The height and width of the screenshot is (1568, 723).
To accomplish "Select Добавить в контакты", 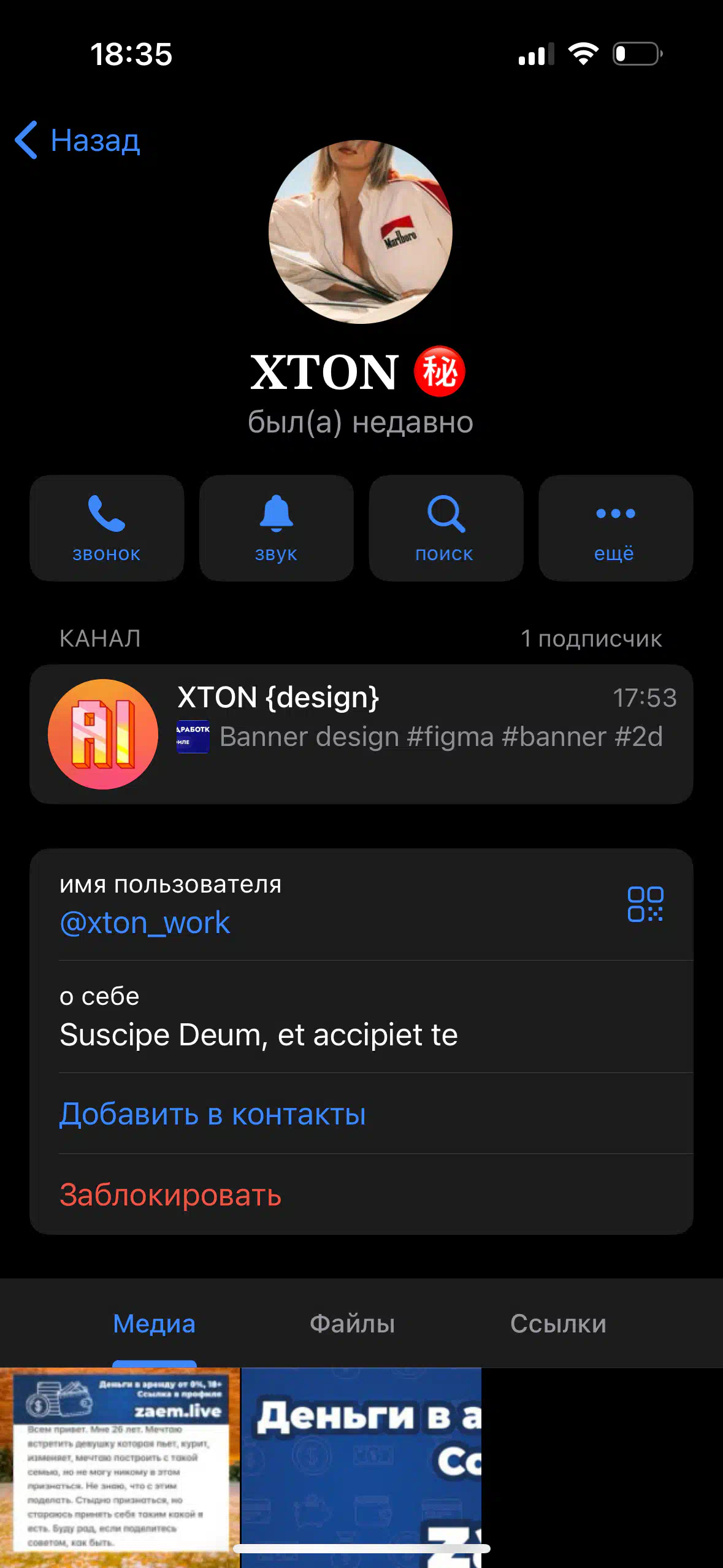I will click(x=213, y=1114).
